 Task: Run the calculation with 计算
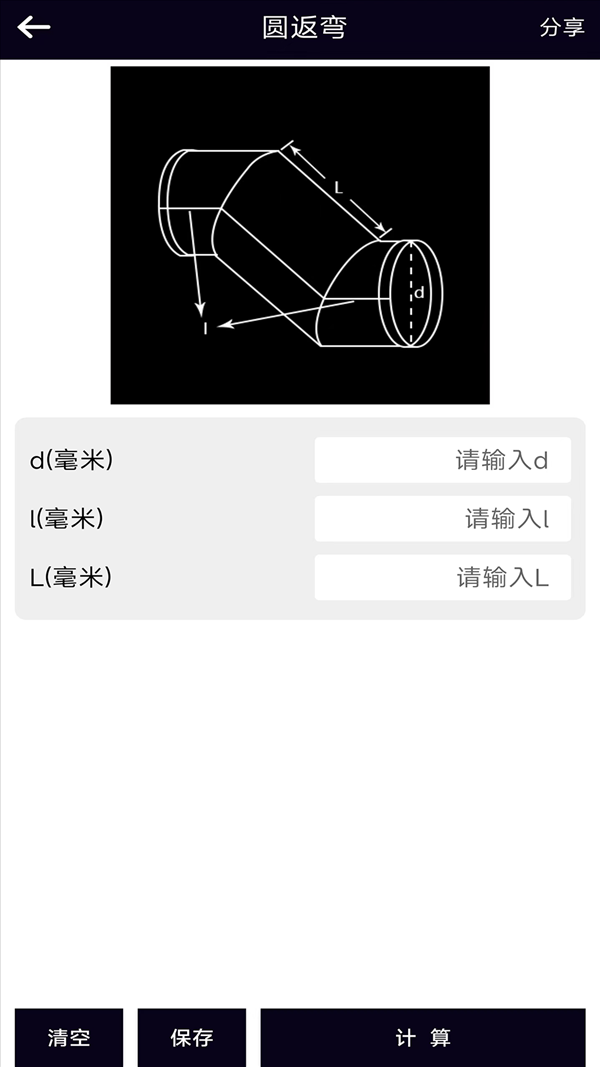point(422,1037)
